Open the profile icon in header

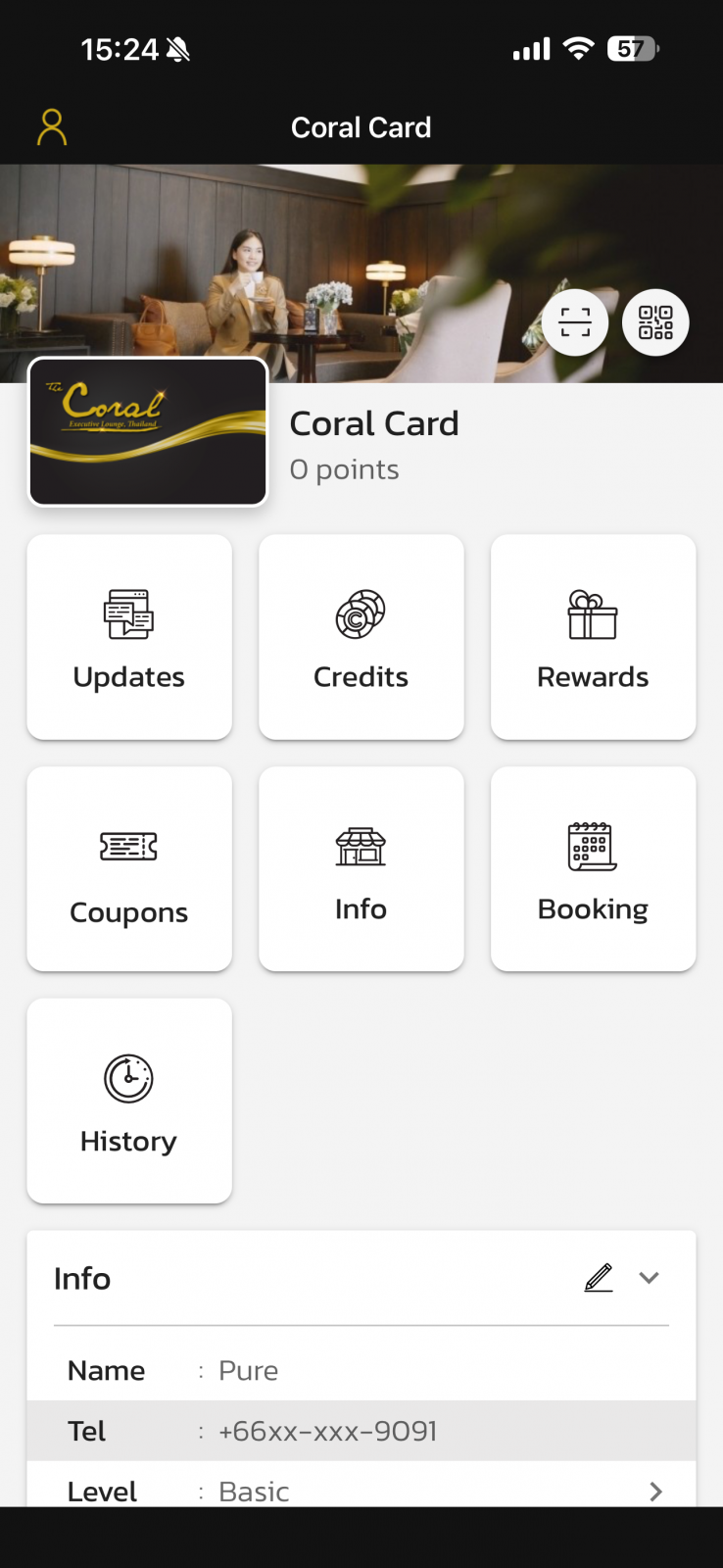coord(52,127)
